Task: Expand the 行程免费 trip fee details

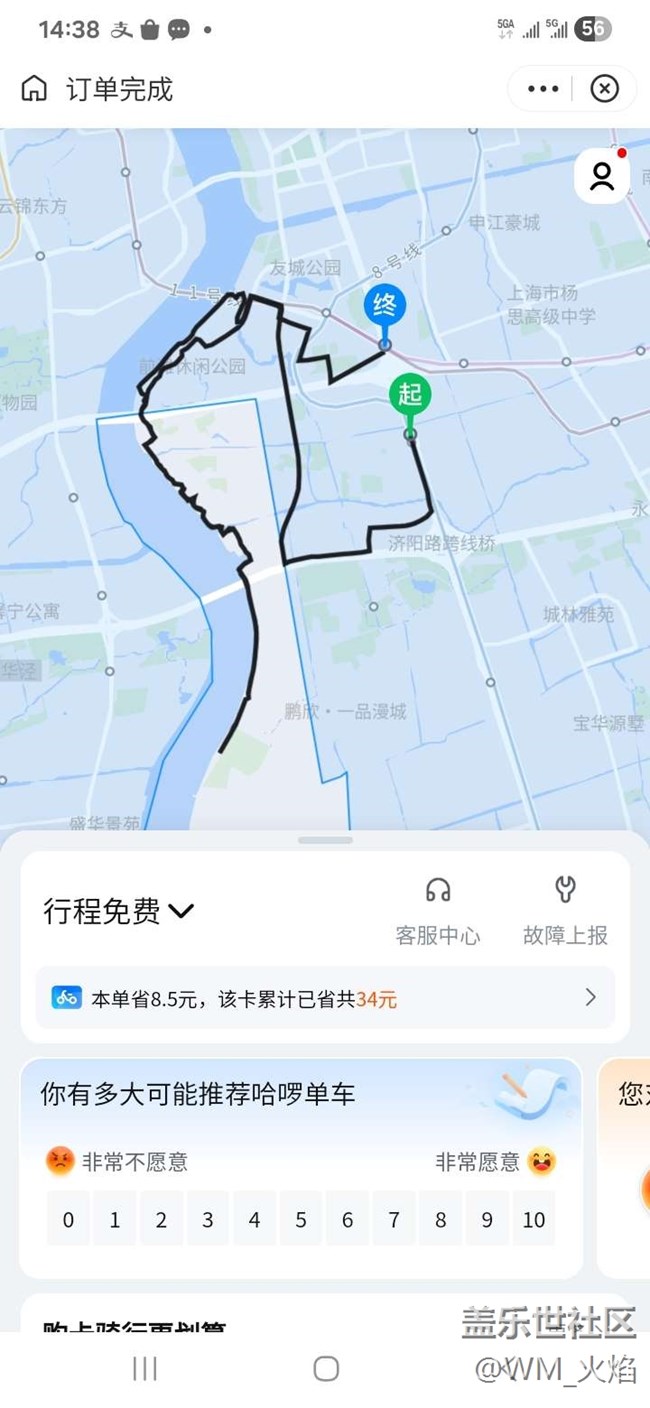Action: [118, 911]
